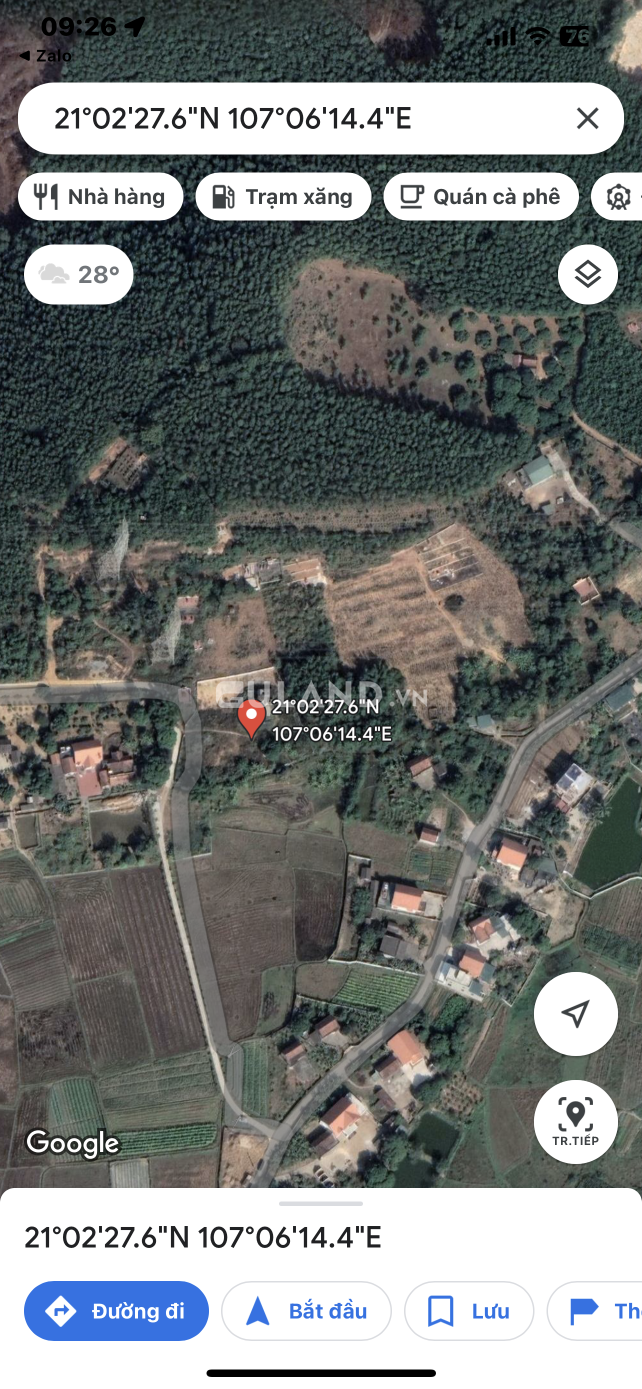The width and height of the screenshot is (642, 1389).
Task: Get directions with Đường đi
Action: point(116,1311)
